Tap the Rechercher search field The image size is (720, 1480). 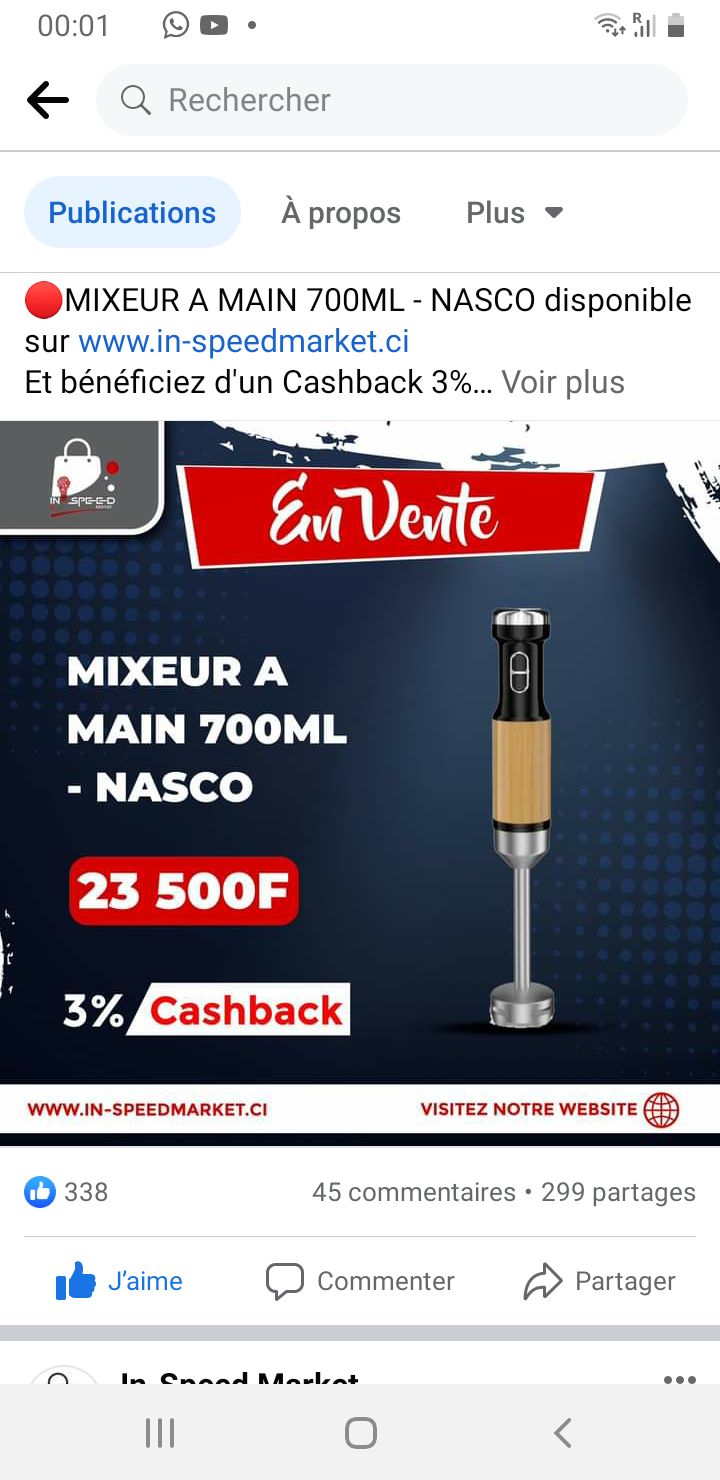pyautogui.click(x=392, y=100)
